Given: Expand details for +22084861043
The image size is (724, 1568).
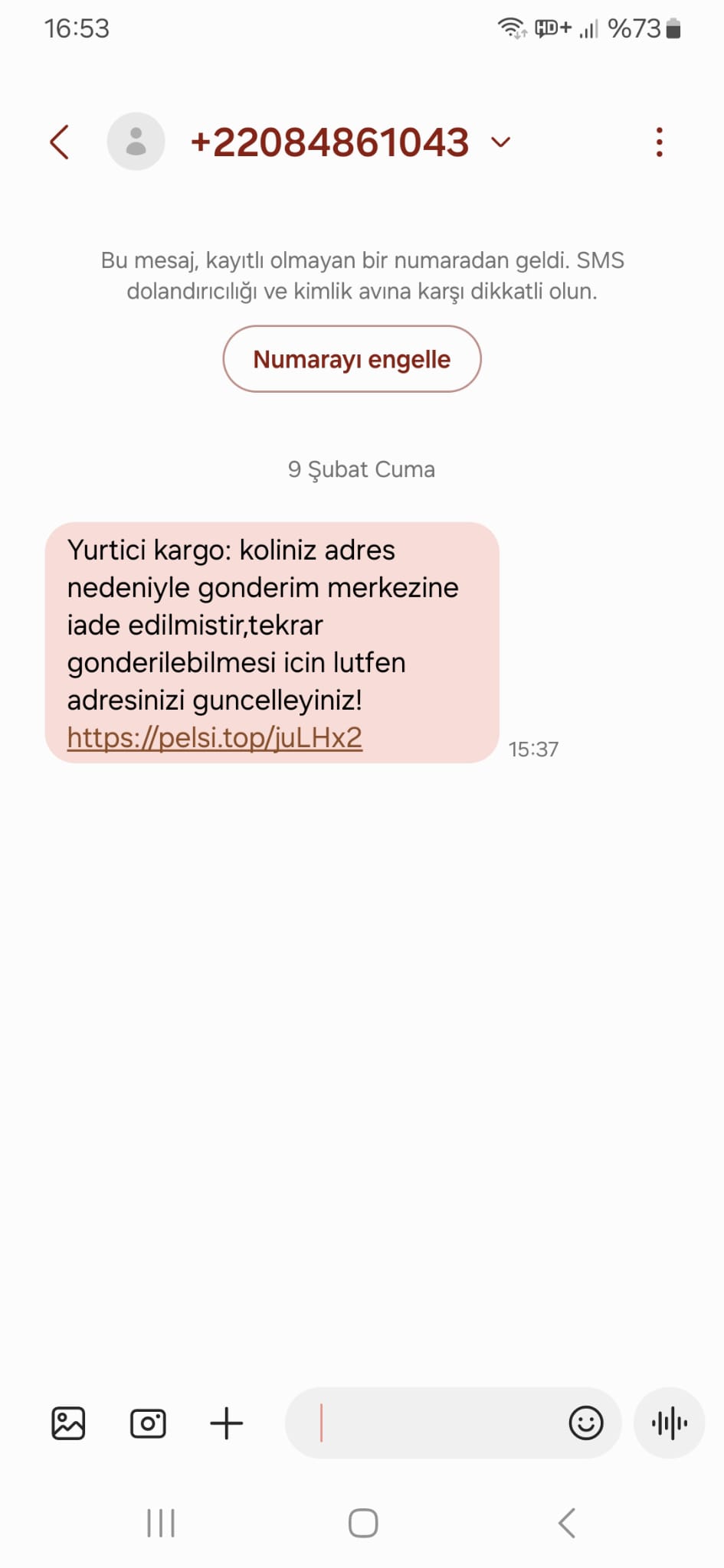Looking at the screenshot, I should pos(501,142).
